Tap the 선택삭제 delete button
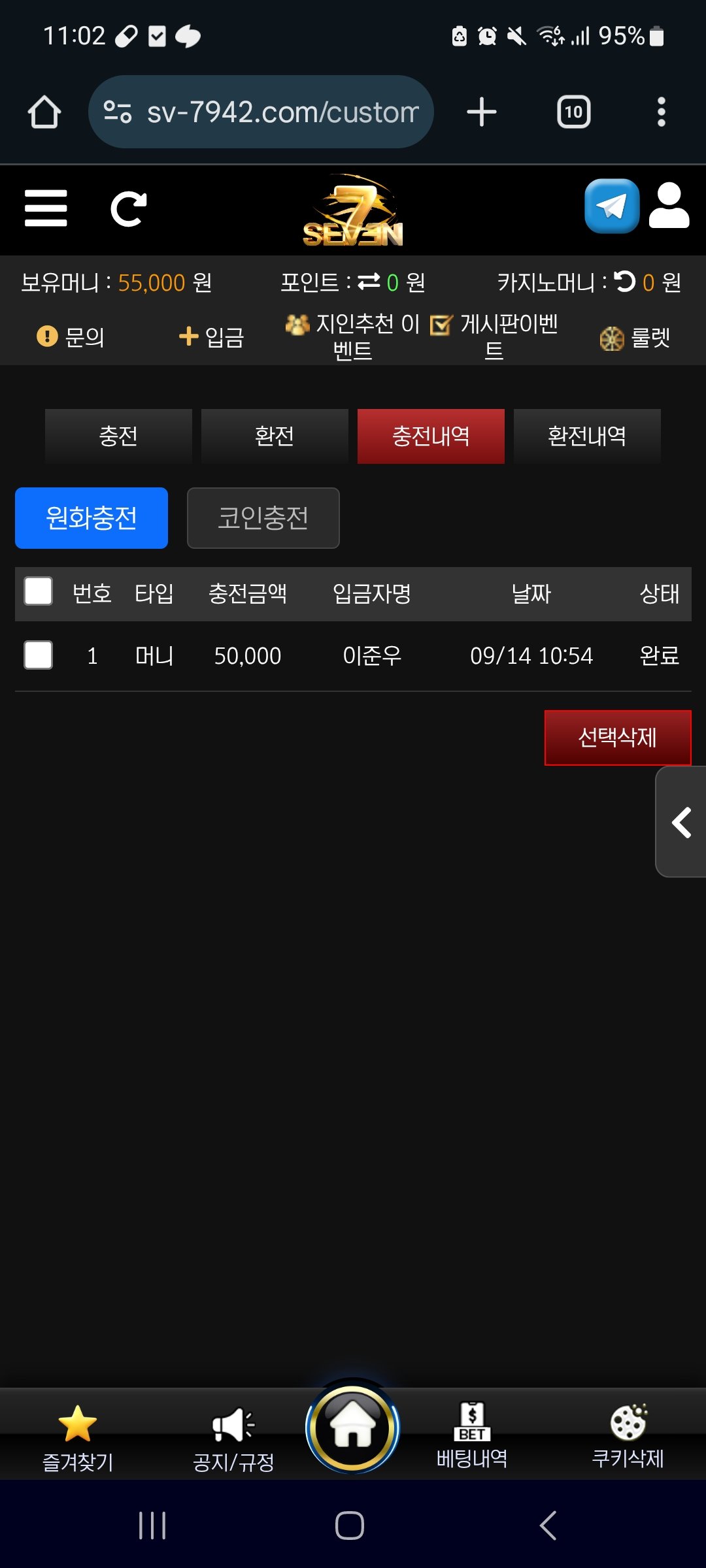This screenshot has height=1568, width=706. pos(617,738)
